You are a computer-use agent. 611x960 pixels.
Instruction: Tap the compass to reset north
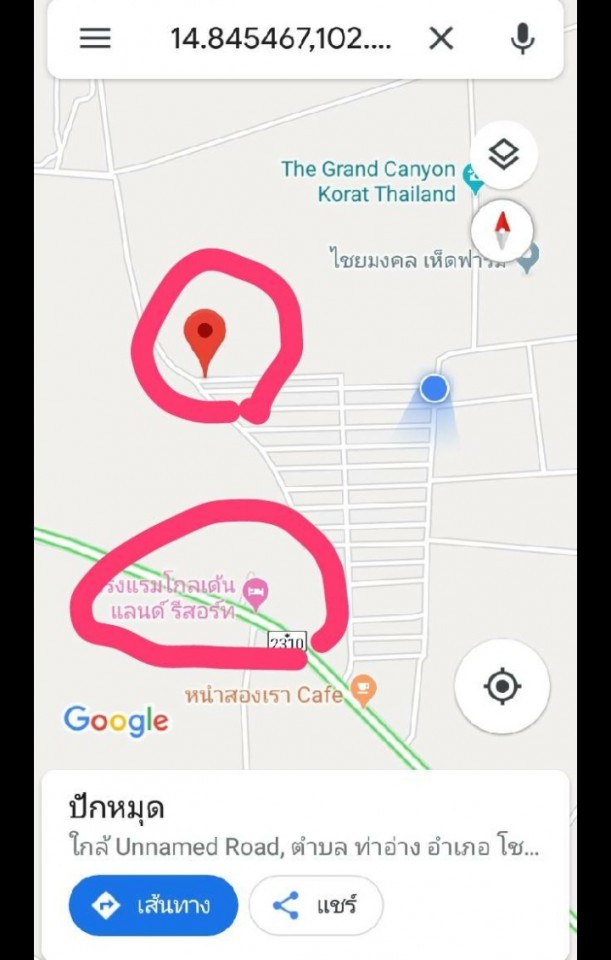pyautogui.click(x=503, y=229)
